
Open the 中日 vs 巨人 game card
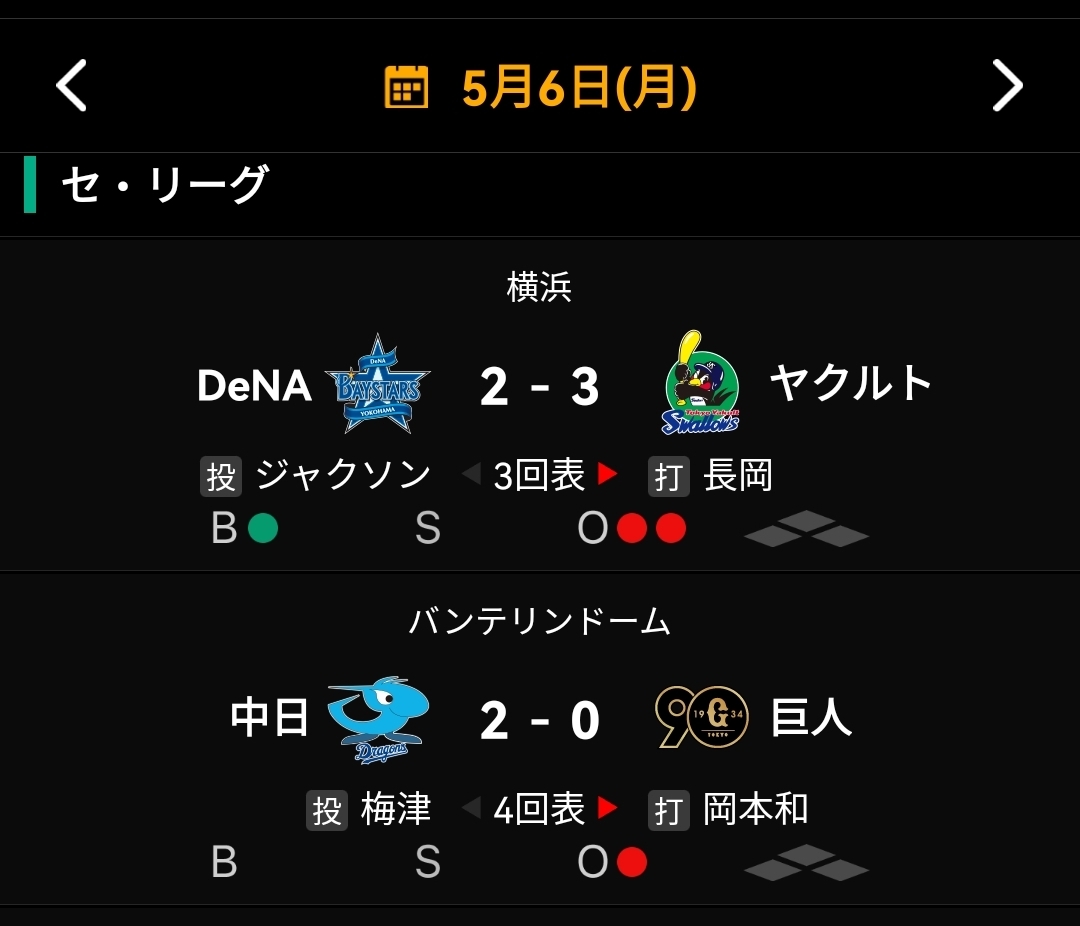tap(540, 739)
